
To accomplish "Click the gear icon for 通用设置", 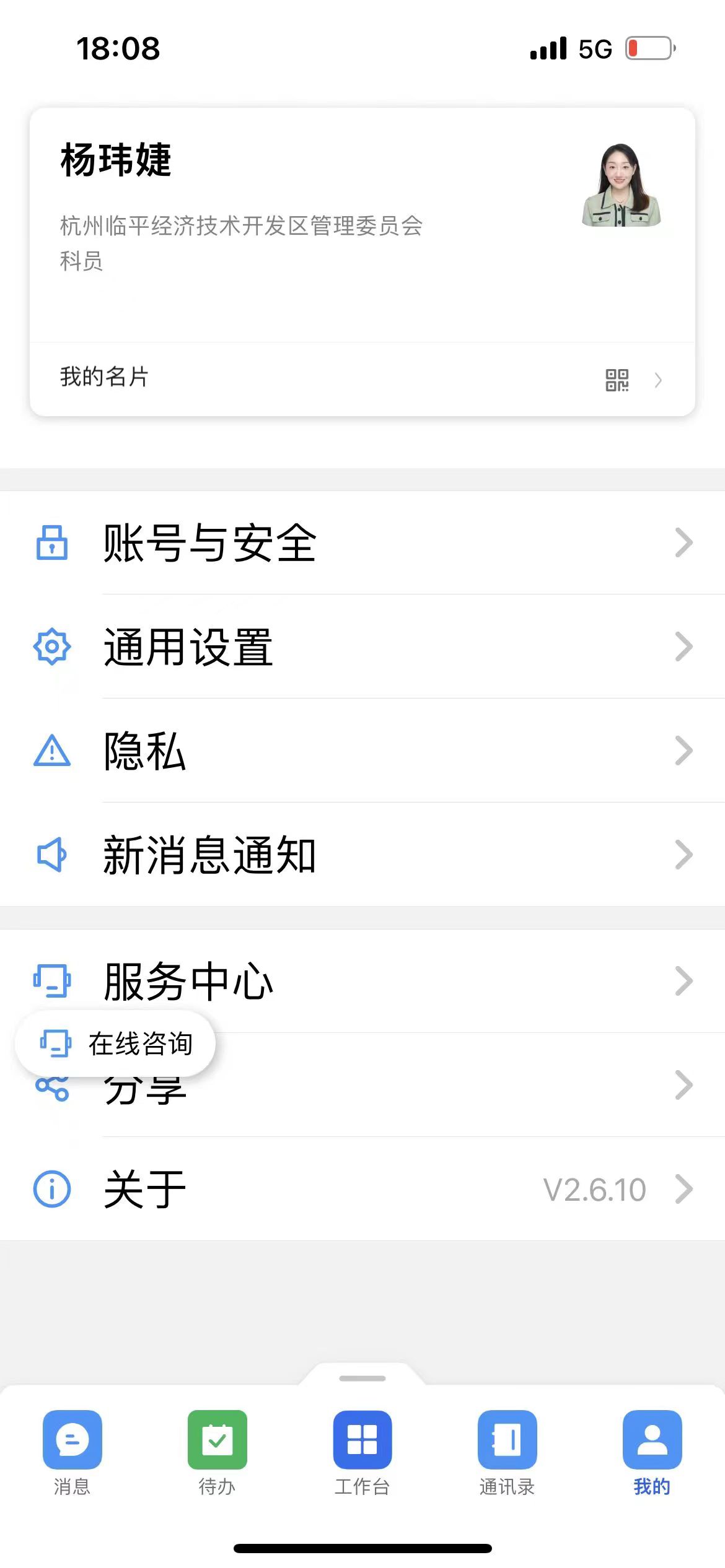I will coord(51,647).
